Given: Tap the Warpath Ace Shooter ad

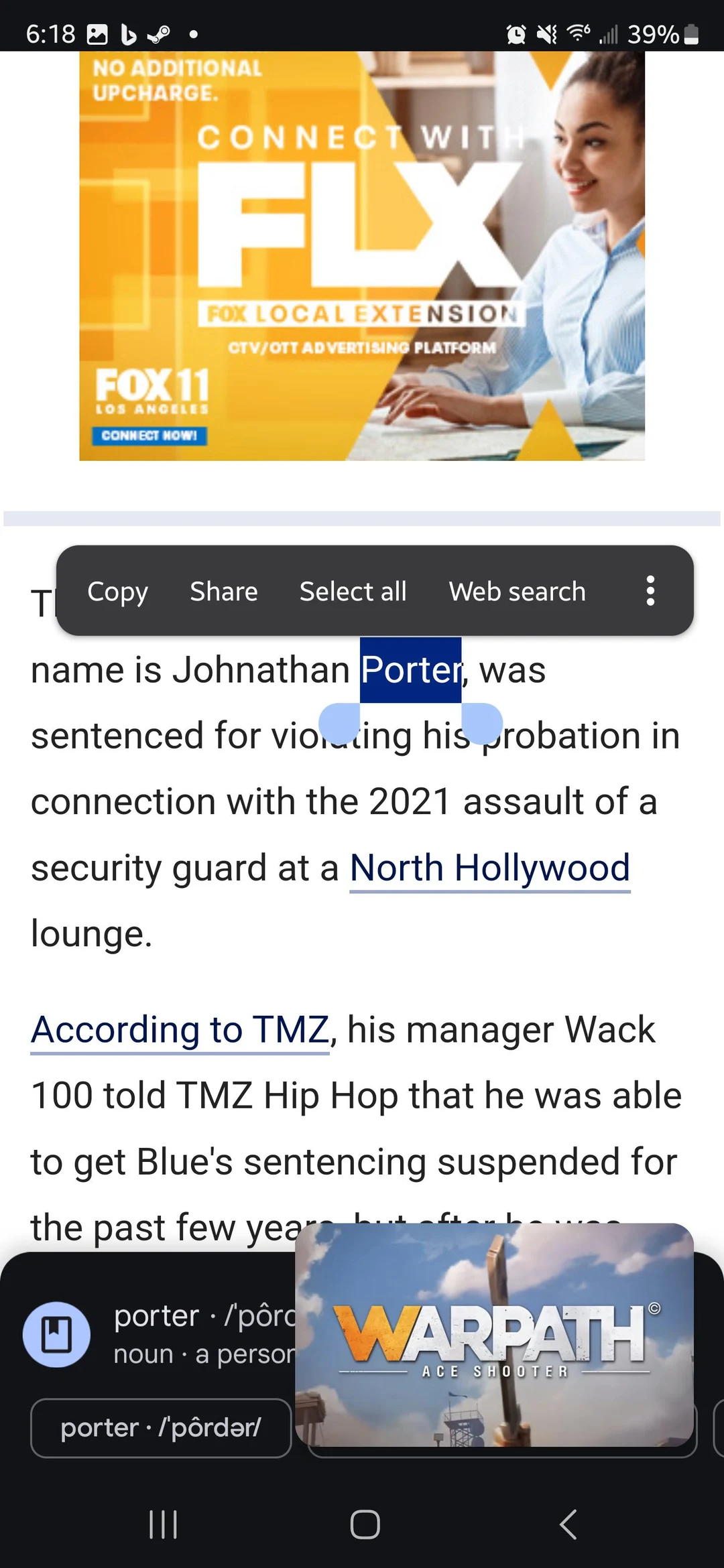Looking at the screenshot, I should (494, 1333).
